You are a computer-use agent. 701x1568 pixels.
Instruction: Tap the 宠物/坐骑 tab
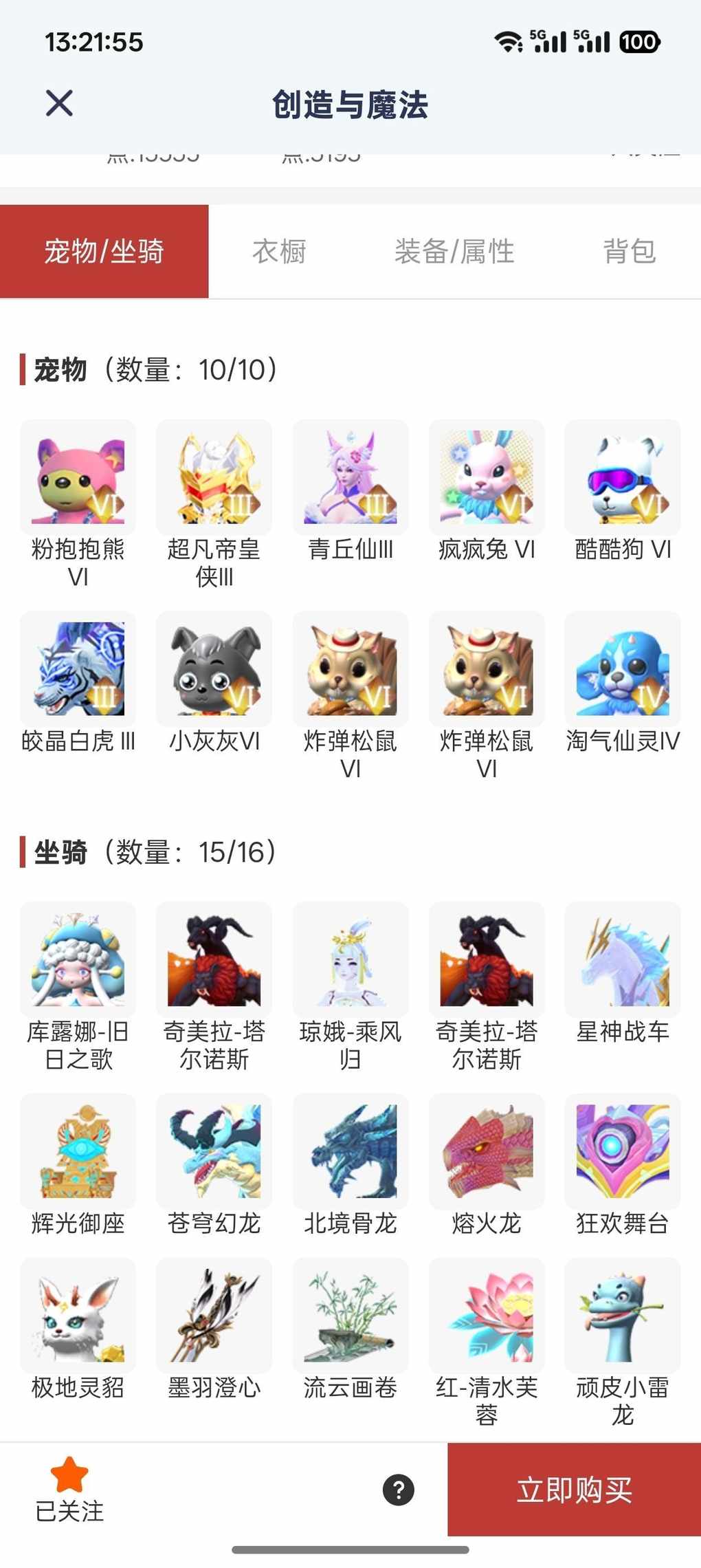(104, 251)
